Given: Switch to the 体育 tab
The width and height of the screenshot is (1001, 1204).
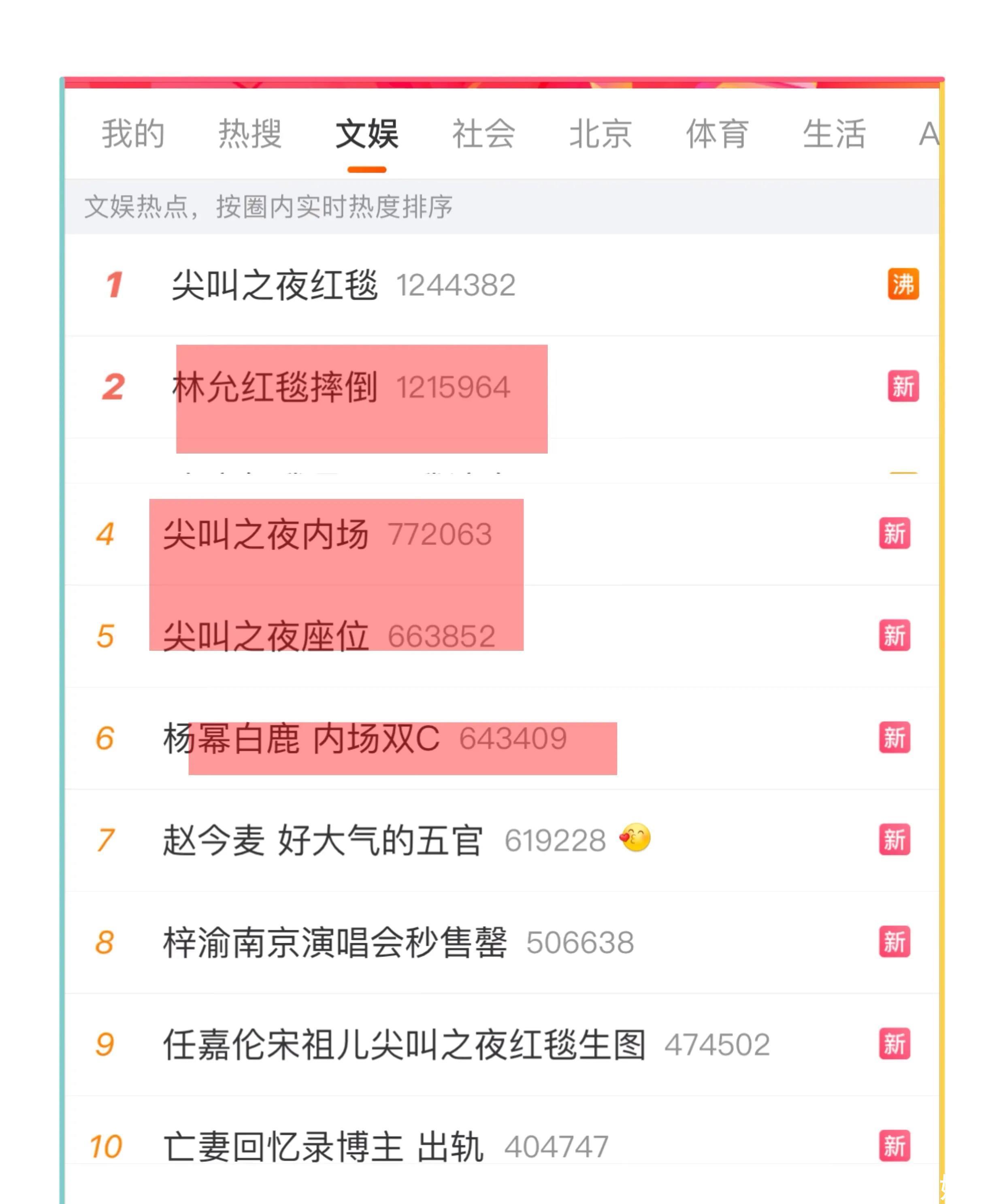Looking at the screenshot, I should (717, 134).
